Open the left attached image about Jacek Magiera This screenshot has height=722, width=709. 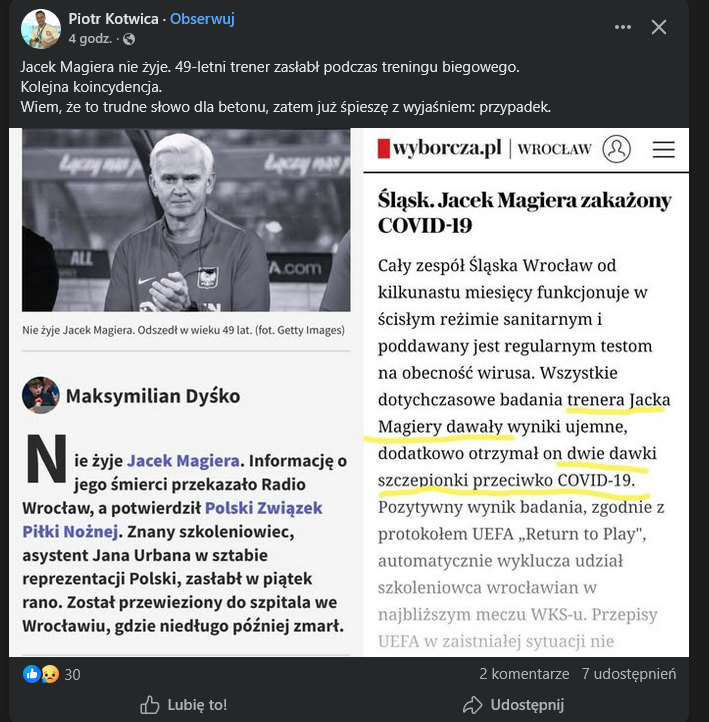(185, 390)
